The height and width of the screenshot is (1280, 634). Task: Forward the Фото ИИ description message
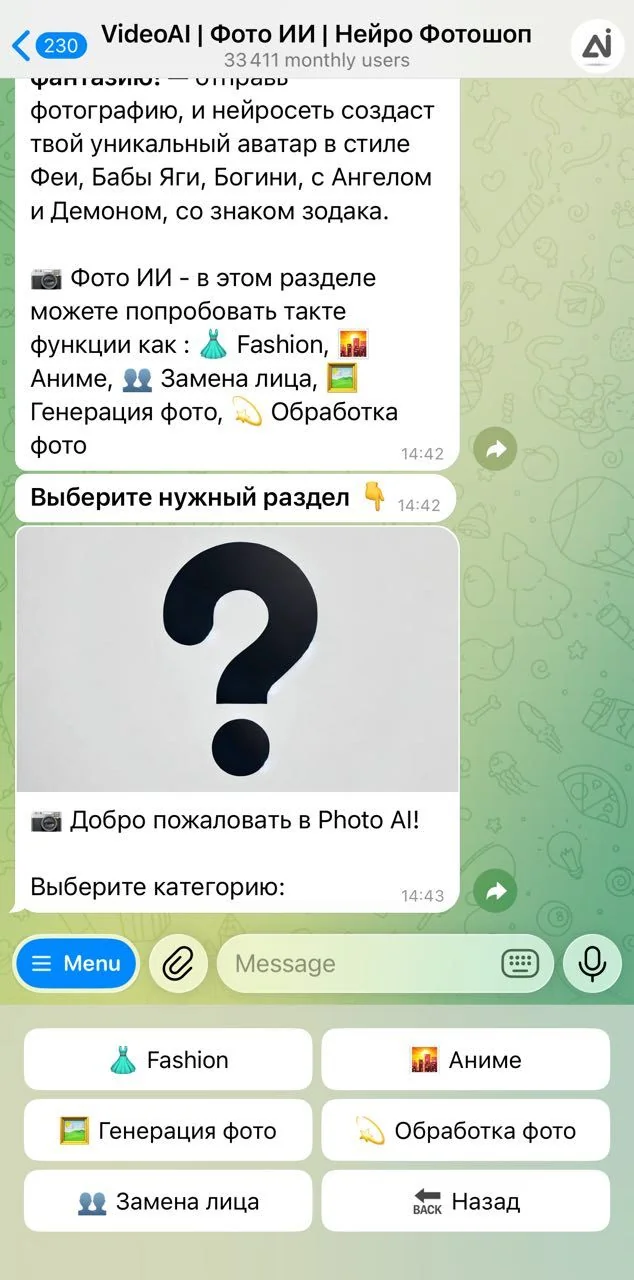click(x=496, y=449)
